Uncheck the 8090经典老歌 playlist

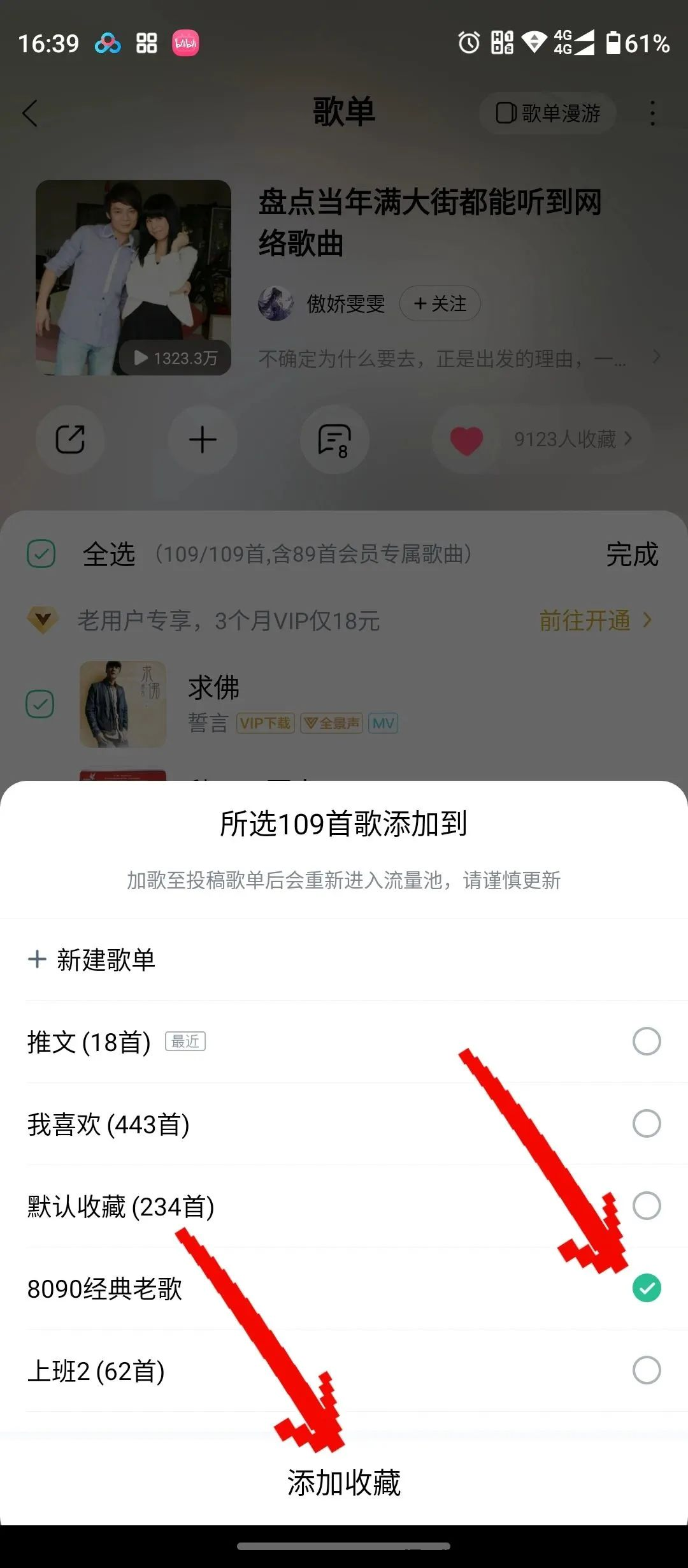pos(646,1288)
